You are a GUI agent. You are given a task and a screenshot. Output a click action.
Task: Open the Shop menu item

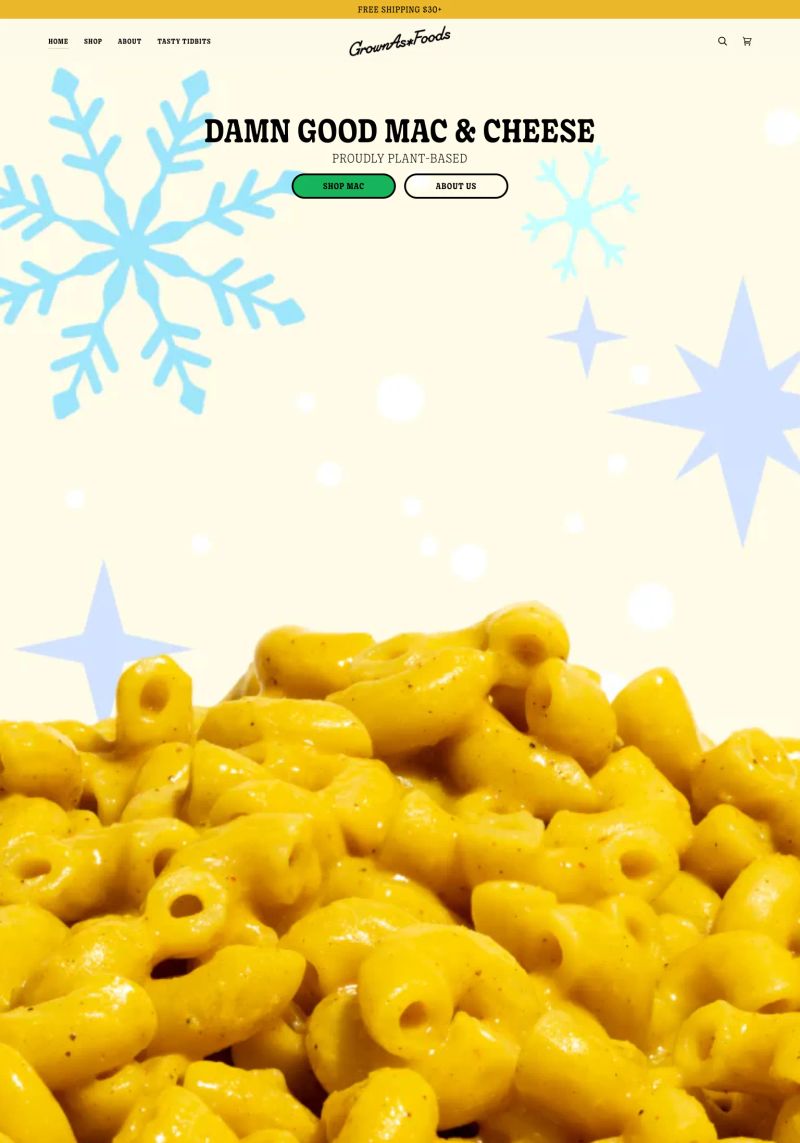coord(93,41)
